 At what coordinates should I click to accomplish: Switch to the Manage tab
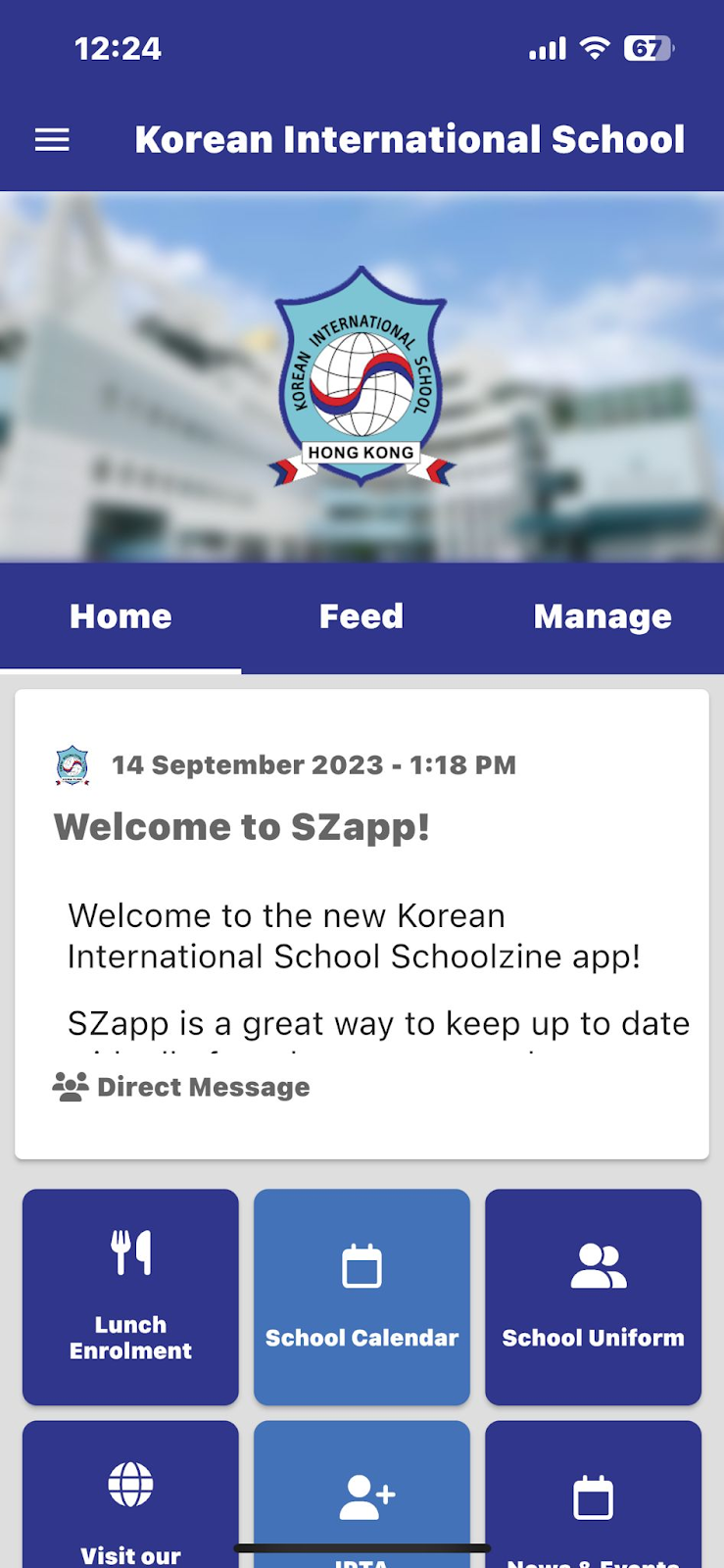click(603, 617)
